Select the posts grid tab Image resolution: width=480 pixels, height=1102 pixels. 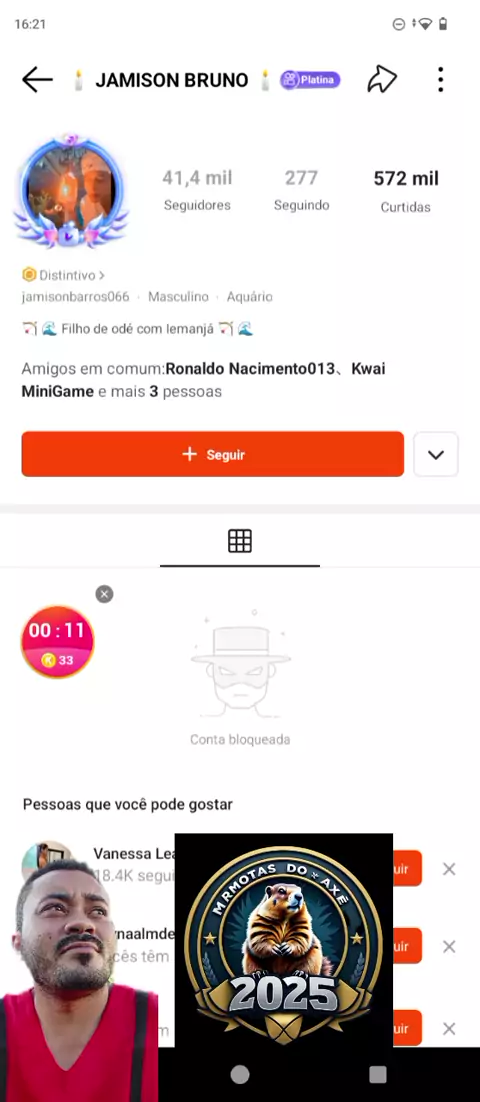pyautogui.click(x=240, y=541)
